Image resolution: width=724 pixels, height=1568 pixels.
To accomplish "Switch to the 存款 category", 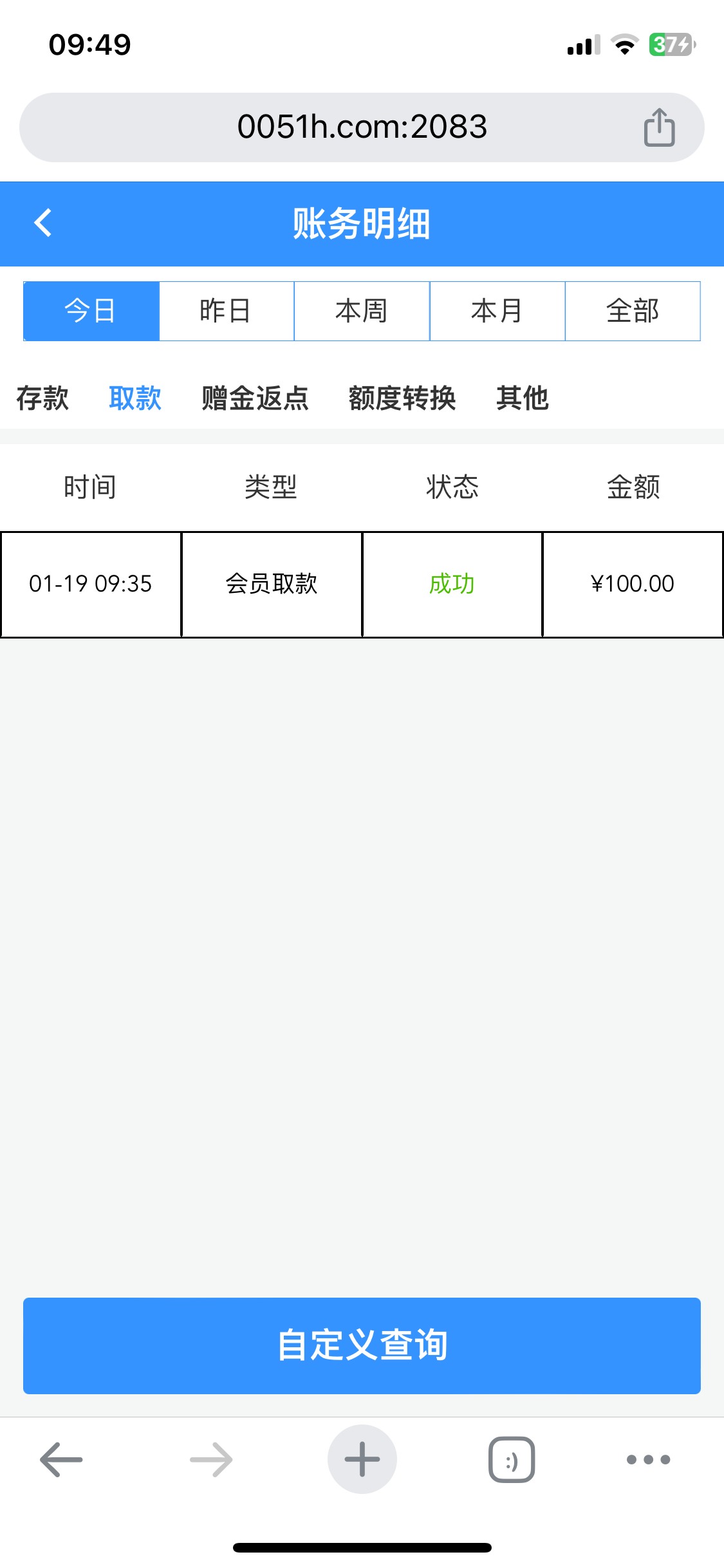I will click(42, 398).
